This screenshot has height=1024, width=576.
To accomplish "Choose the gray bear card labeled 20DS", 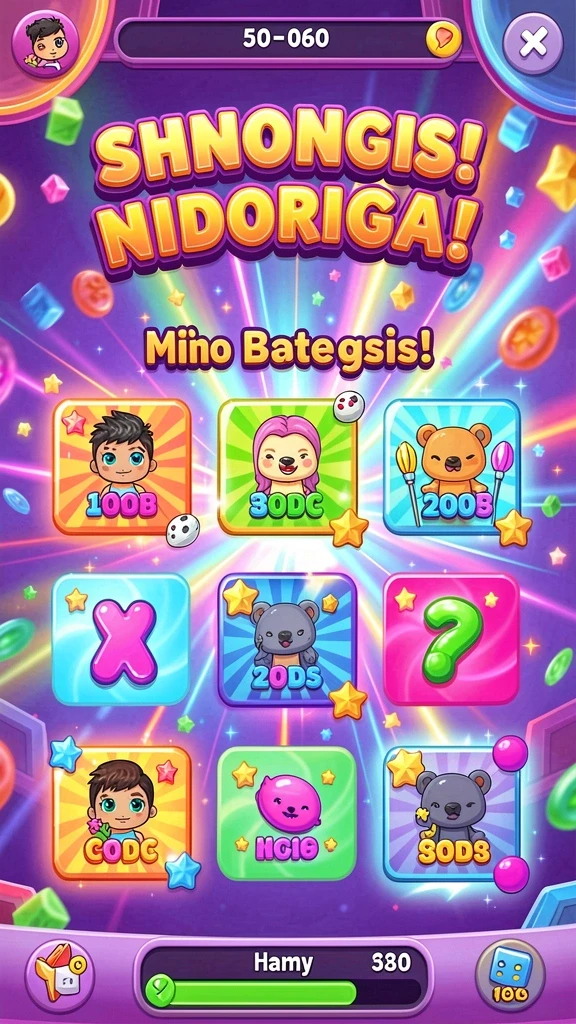I will (x=287, y=640).
